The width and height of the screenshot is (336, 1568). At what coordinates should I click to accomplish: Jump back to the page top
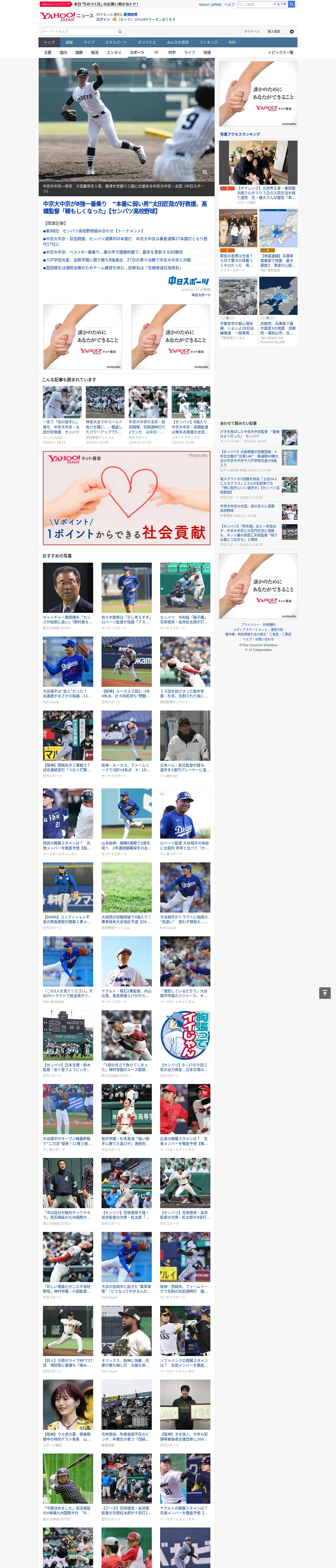click(x=325, y=993)
